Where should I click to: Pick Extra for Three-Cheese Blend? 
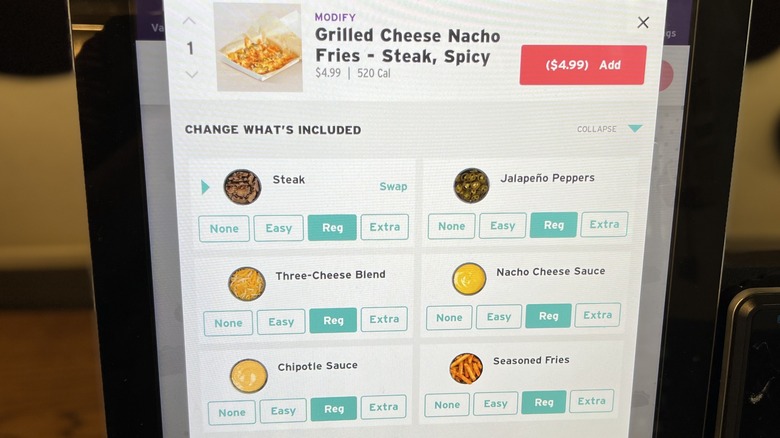click(x=384, y=320)
